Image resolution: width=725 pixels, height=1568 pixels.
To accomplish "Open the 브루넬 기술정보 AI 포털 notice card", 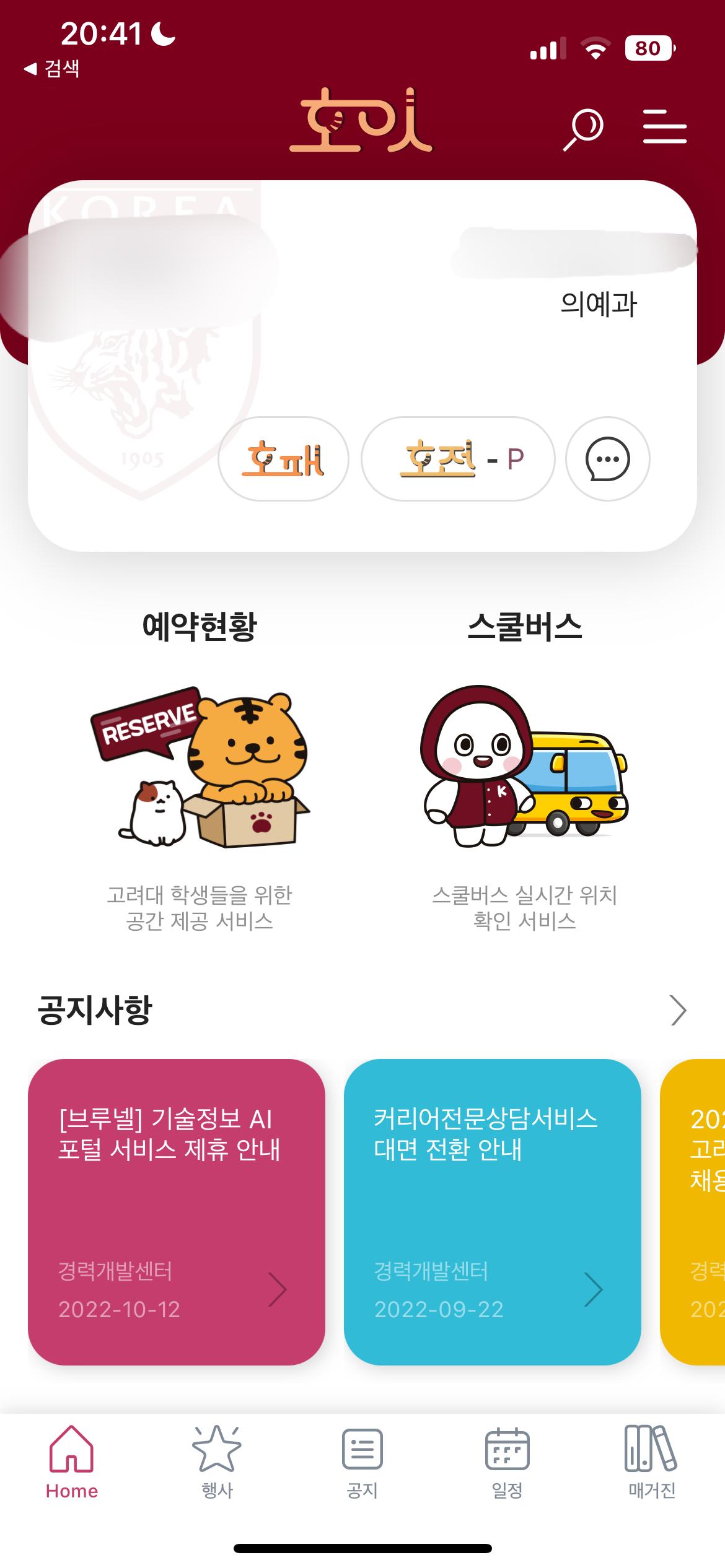I will 177,1212.
